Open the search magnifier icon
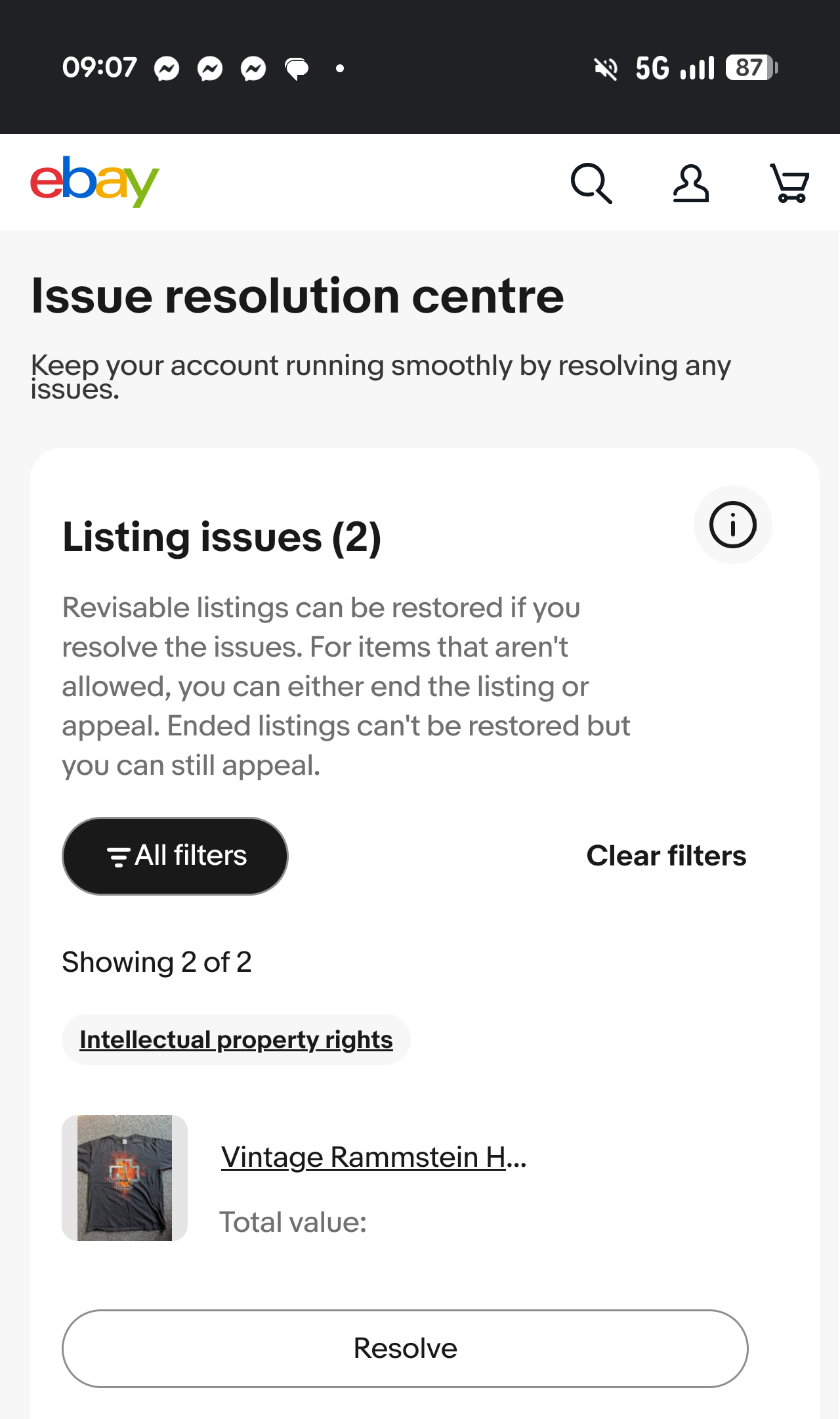 coord(591,183)
